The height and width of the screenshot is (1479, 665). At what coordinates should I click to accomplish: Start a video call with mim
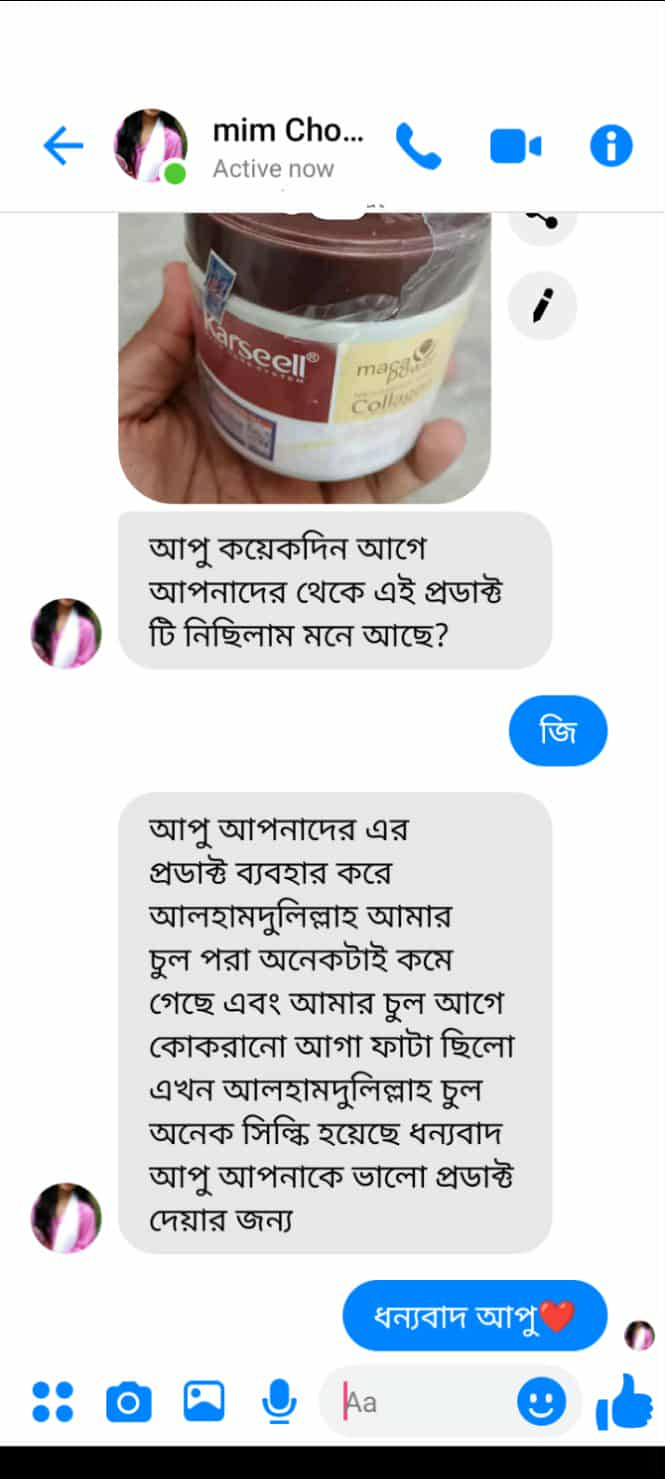click(x=515, y=147)
